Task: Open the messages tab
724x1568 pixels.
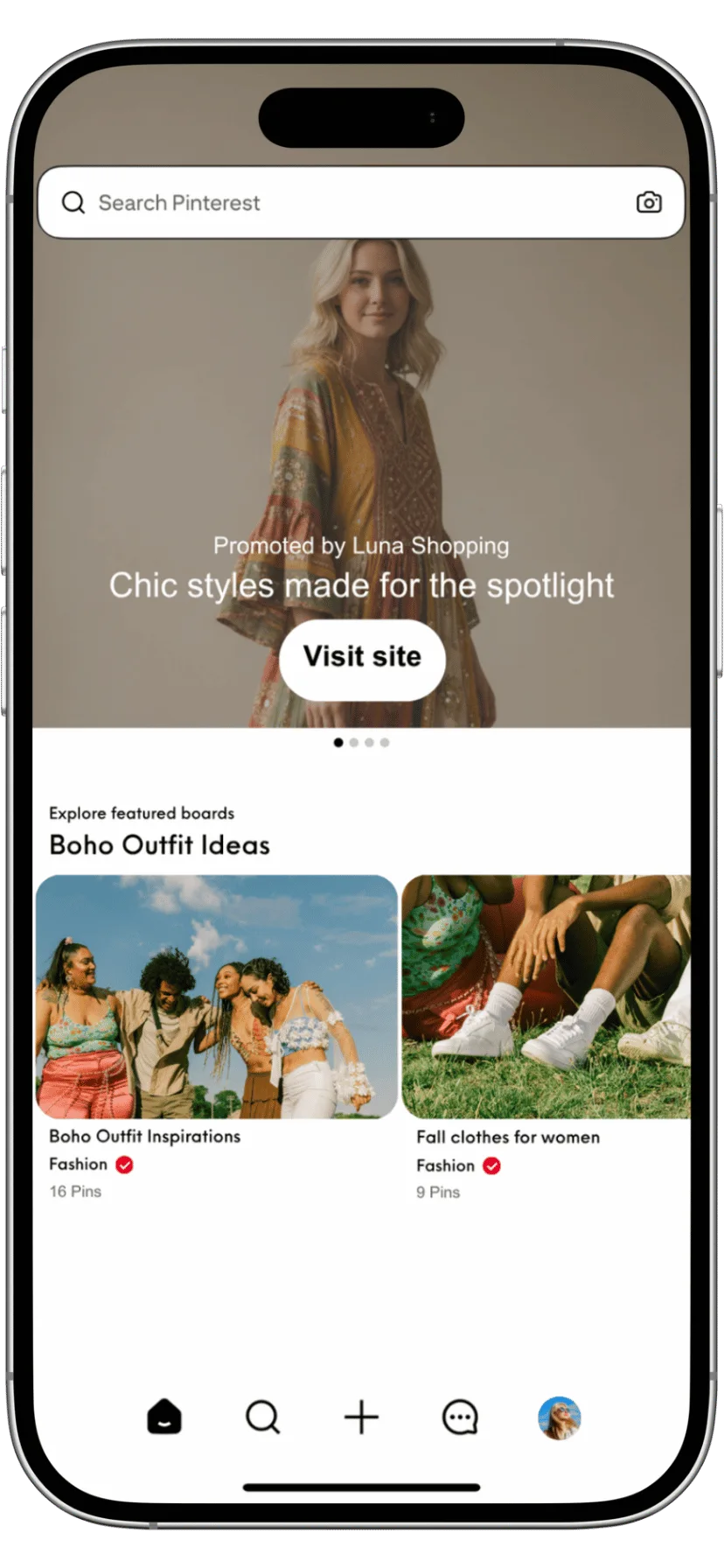Action: click(x=460, y=1417)
